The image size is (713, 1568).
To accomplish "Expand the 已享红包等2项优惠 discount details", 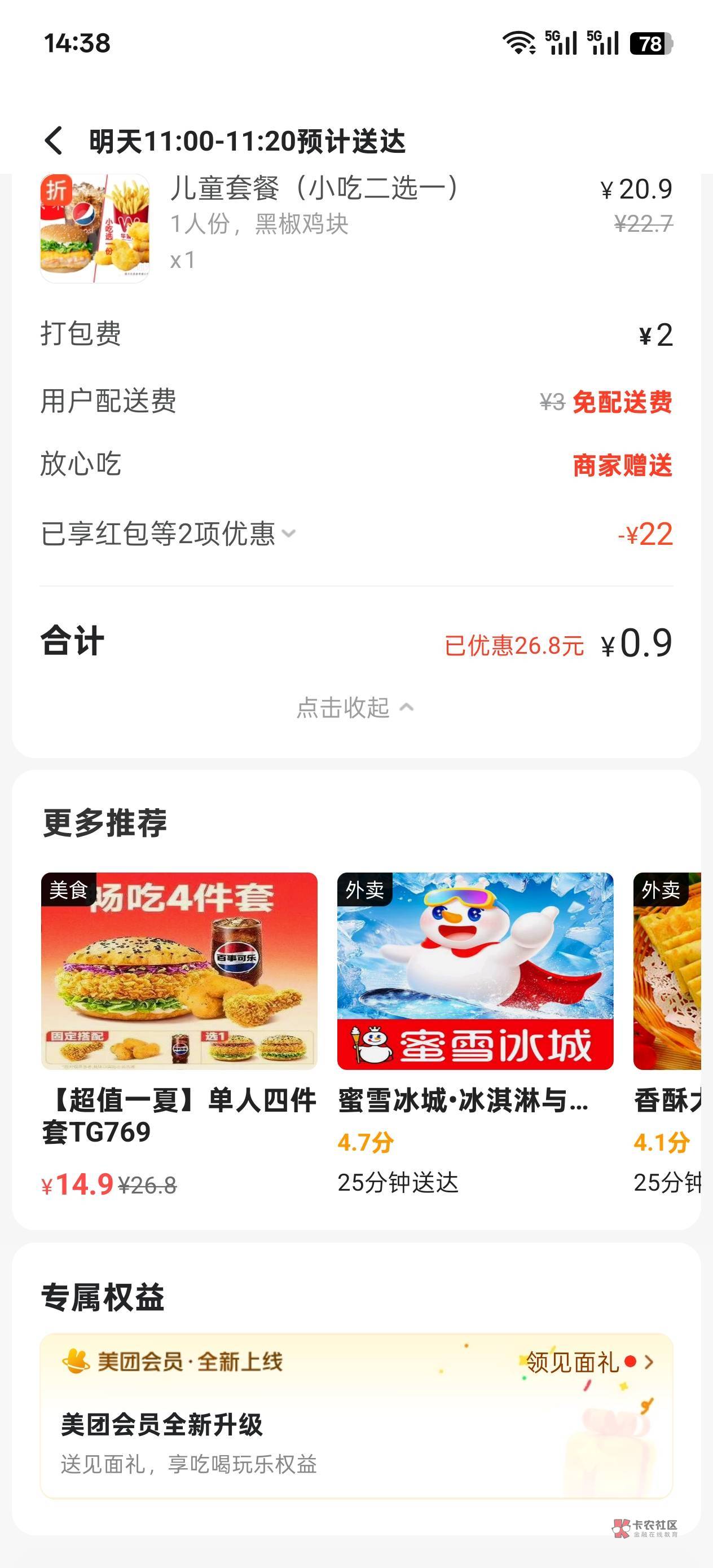I will (x=168, y=534).
